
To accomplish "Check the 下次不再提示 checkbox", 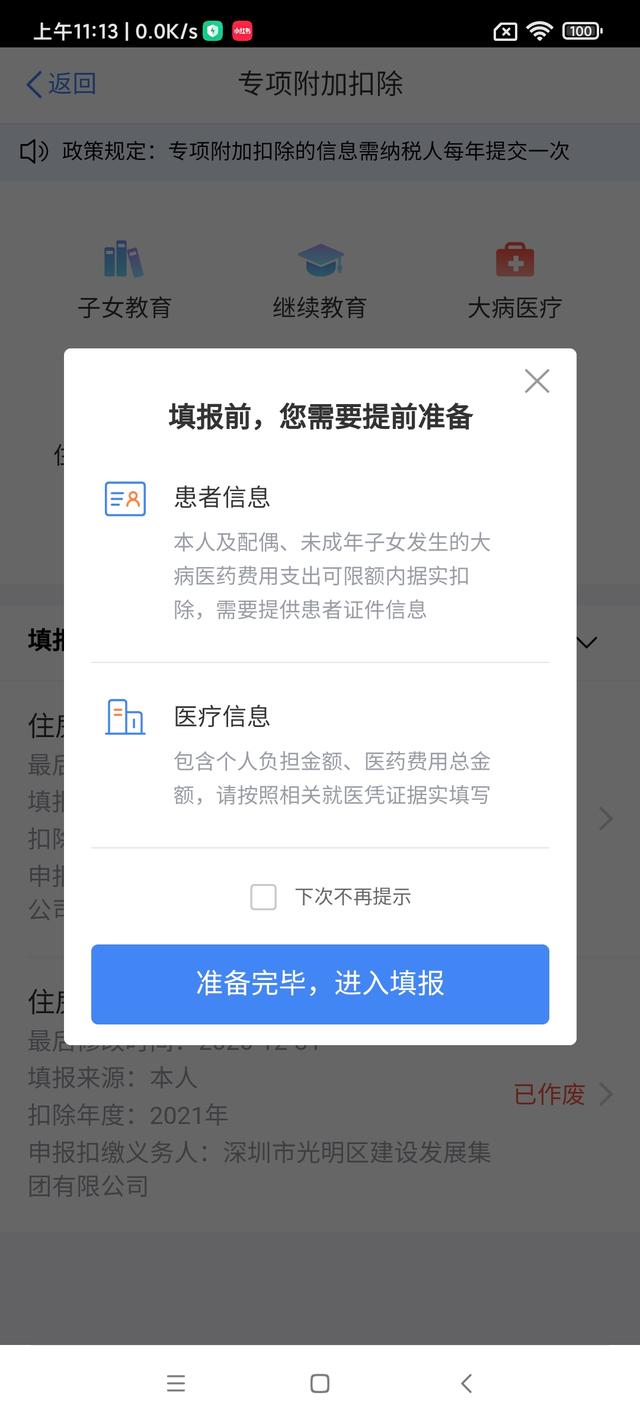I will pos(263,897).
